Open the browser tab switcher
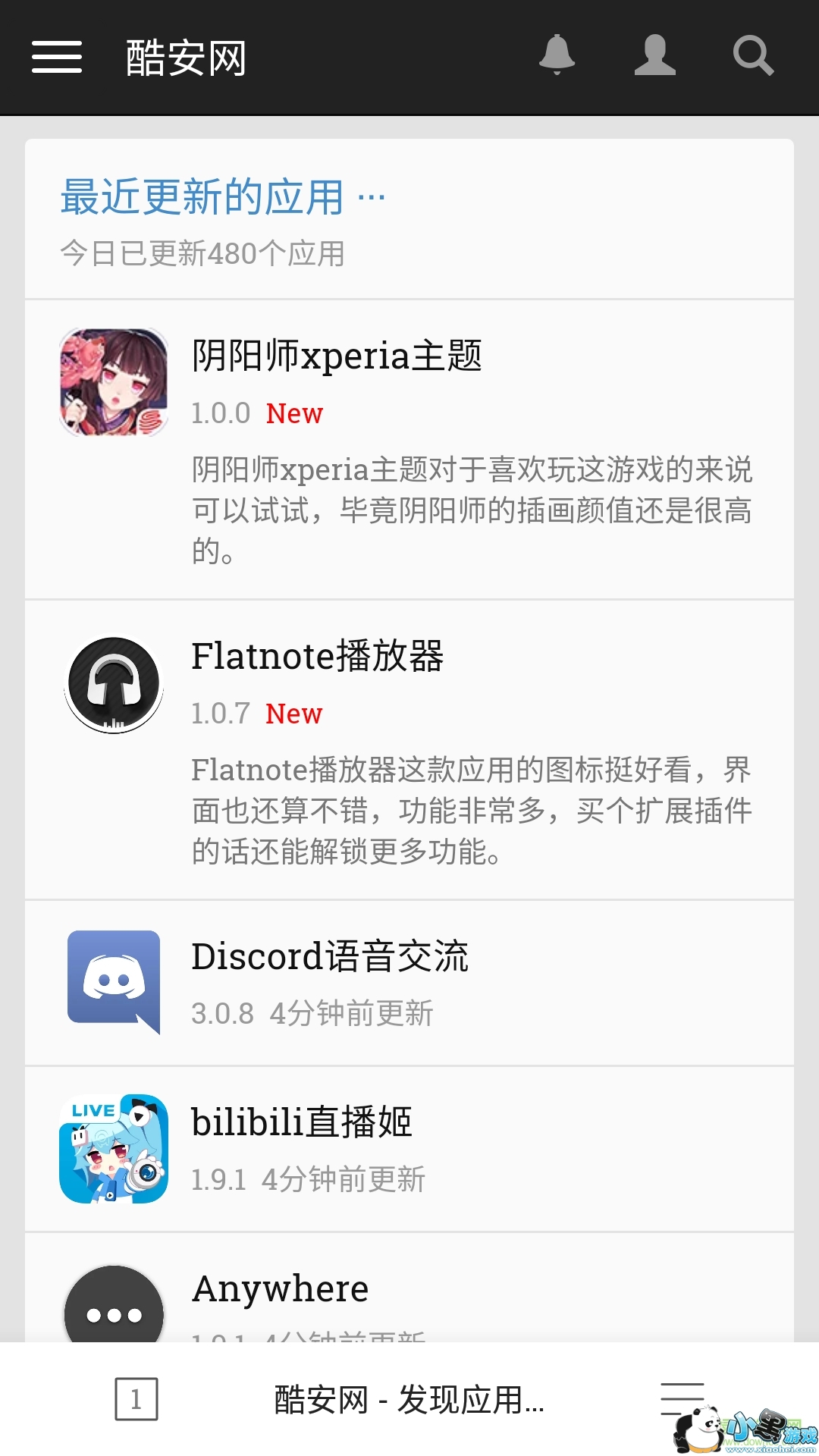Image resolution: width=819 pixels, height=1456 pixels. pyautogui.click(x=136, y=1399)
